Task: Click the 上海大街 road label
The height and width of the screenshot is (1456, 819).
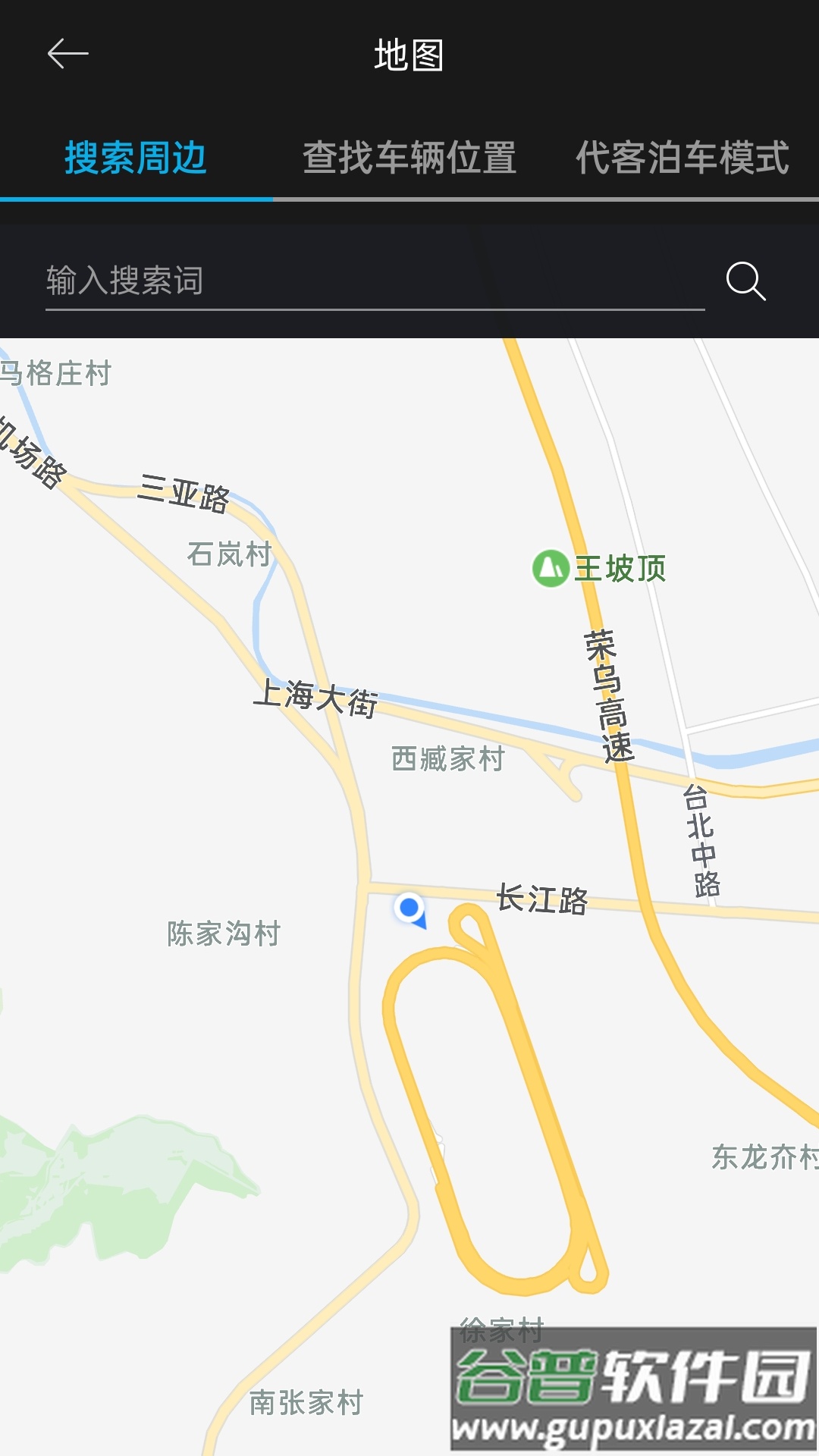Action: [318, 699]
